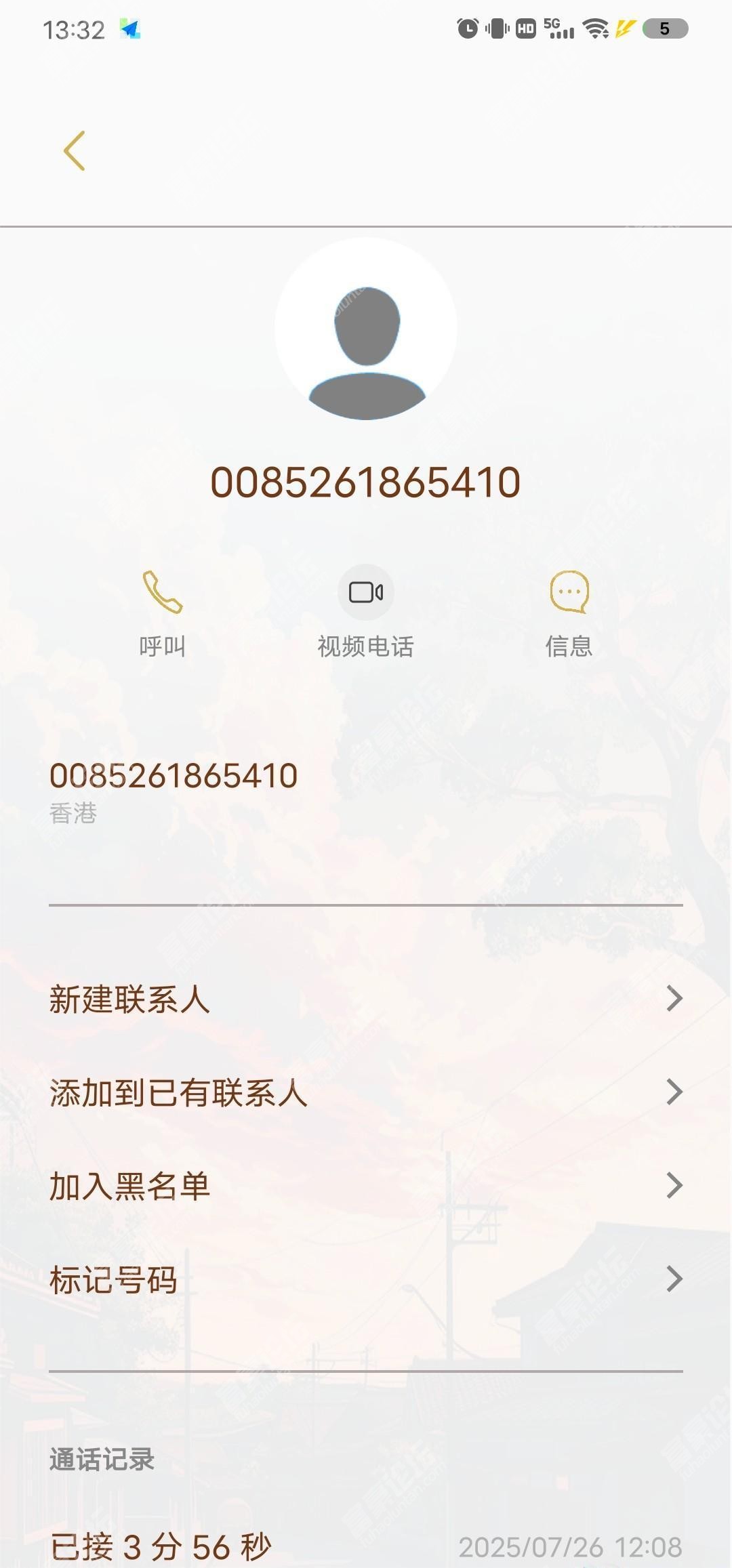Open 加入黑名单 to block this number
Image resolution: width=732 pixels, height=1568 pixels.
pos(366,1186)
